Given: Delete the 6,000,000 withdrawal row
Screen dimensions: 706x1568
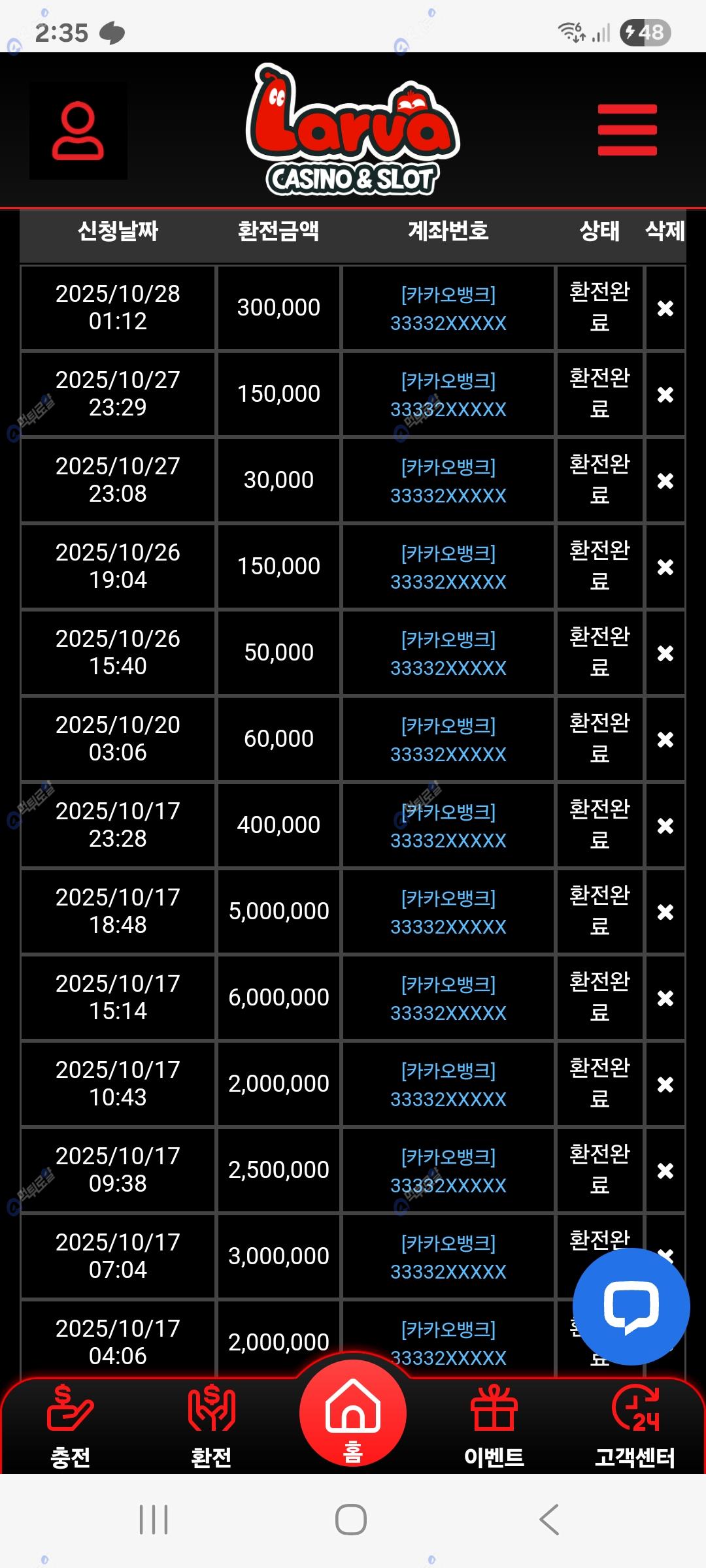Looking at the screenshot, I should pos(665,998).
